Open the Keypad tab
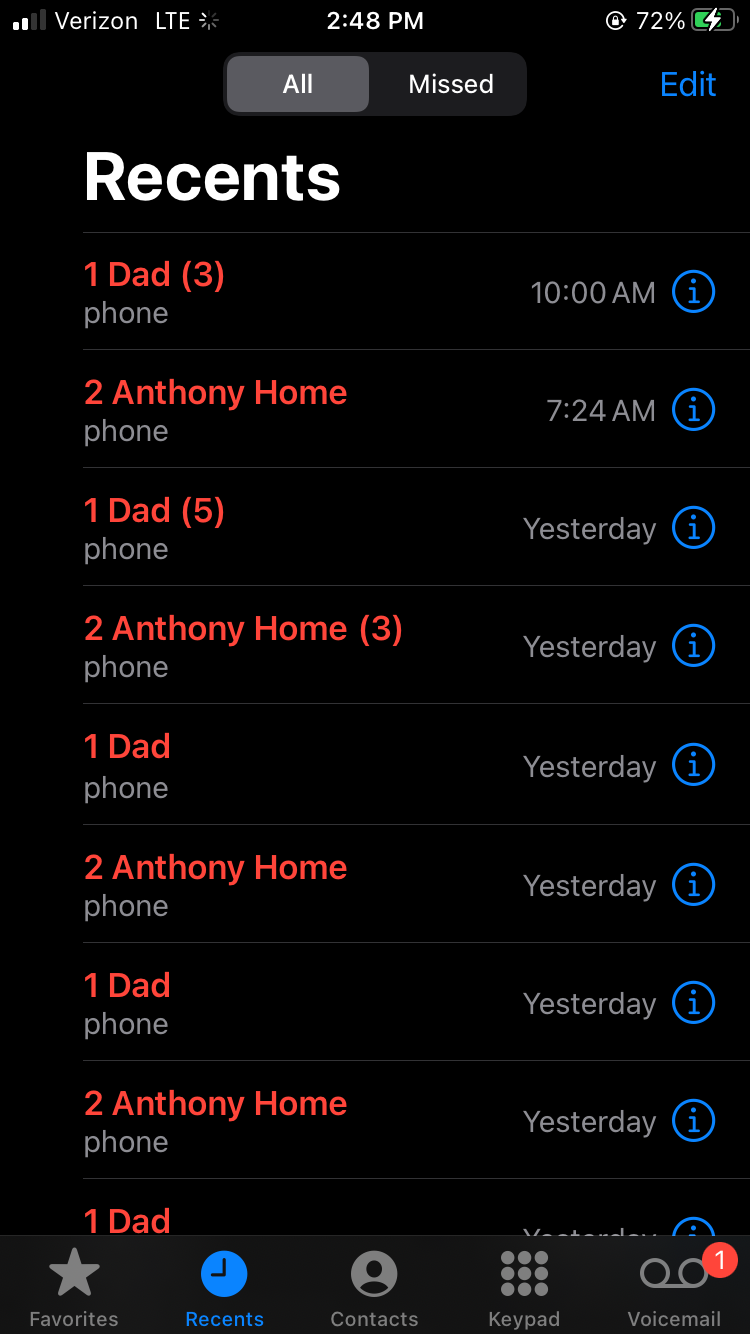 [524, 1288]
